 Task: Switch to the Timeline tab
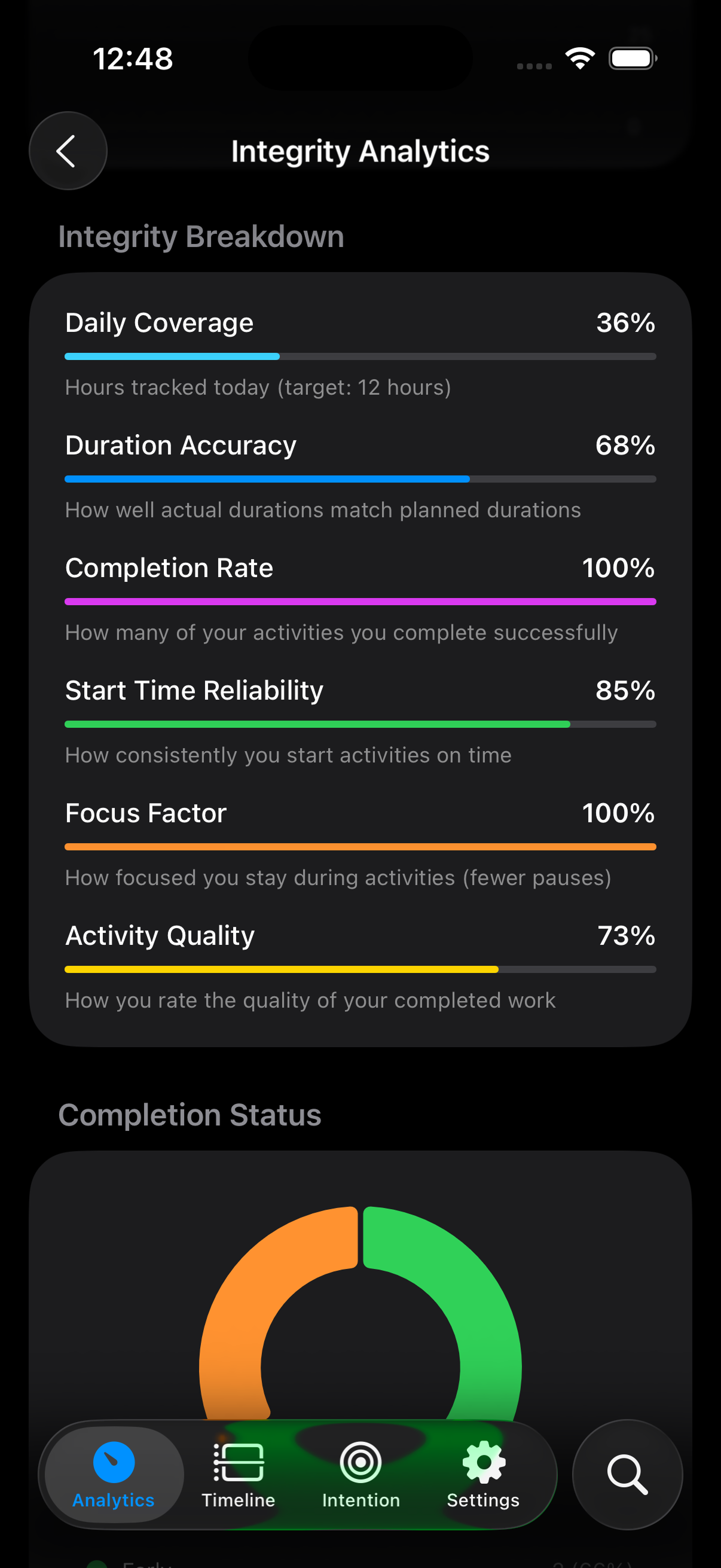coord(238,1474)
